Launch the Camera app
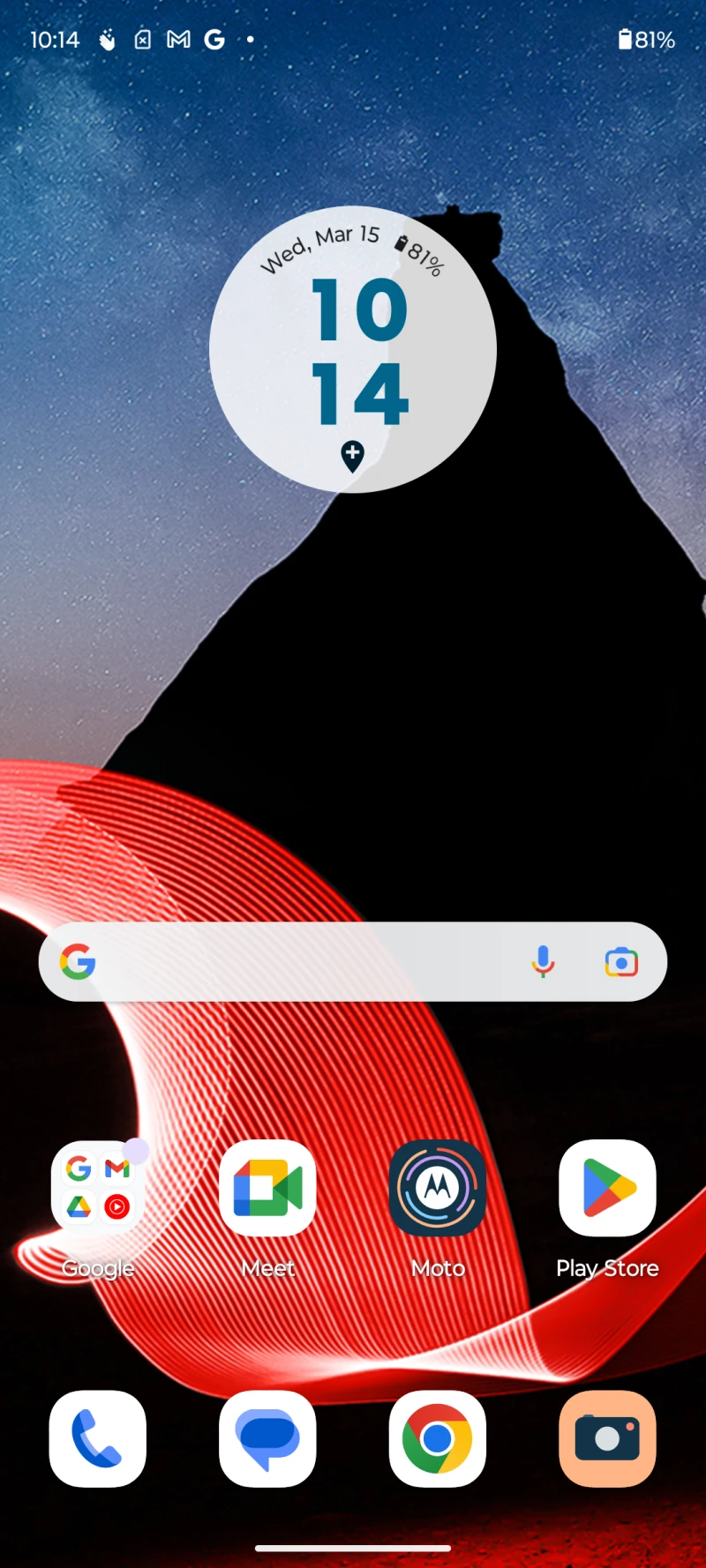The height and width of the screenshot is (1568, 706). (x=607, y=1438)
